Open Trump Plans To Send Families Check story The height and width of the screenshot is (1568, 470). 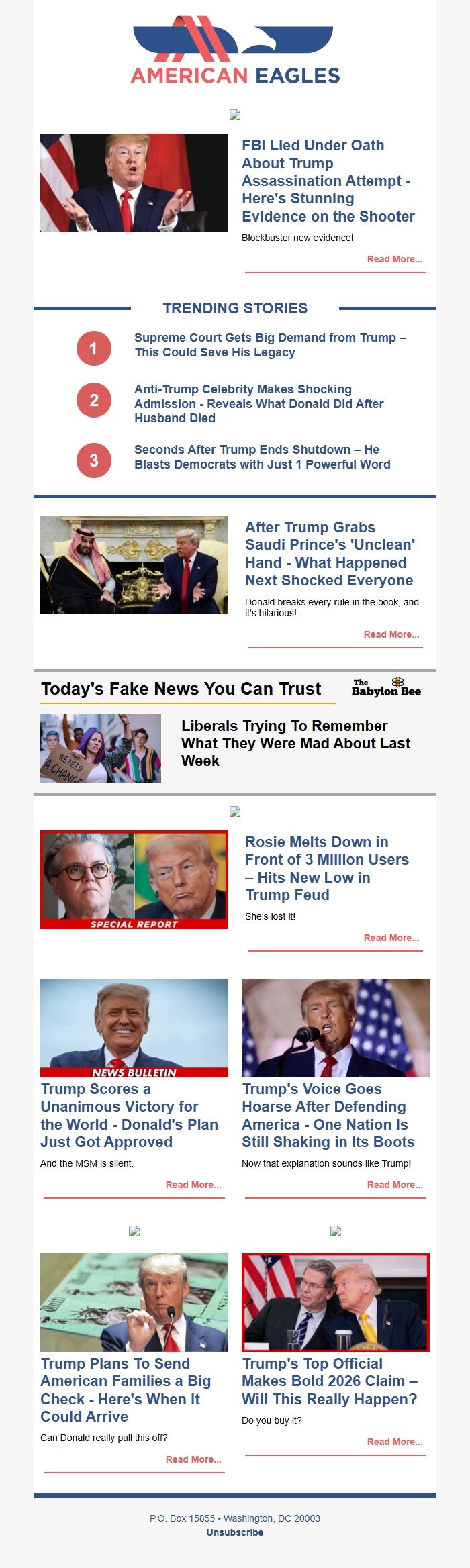pos(125,1389)
